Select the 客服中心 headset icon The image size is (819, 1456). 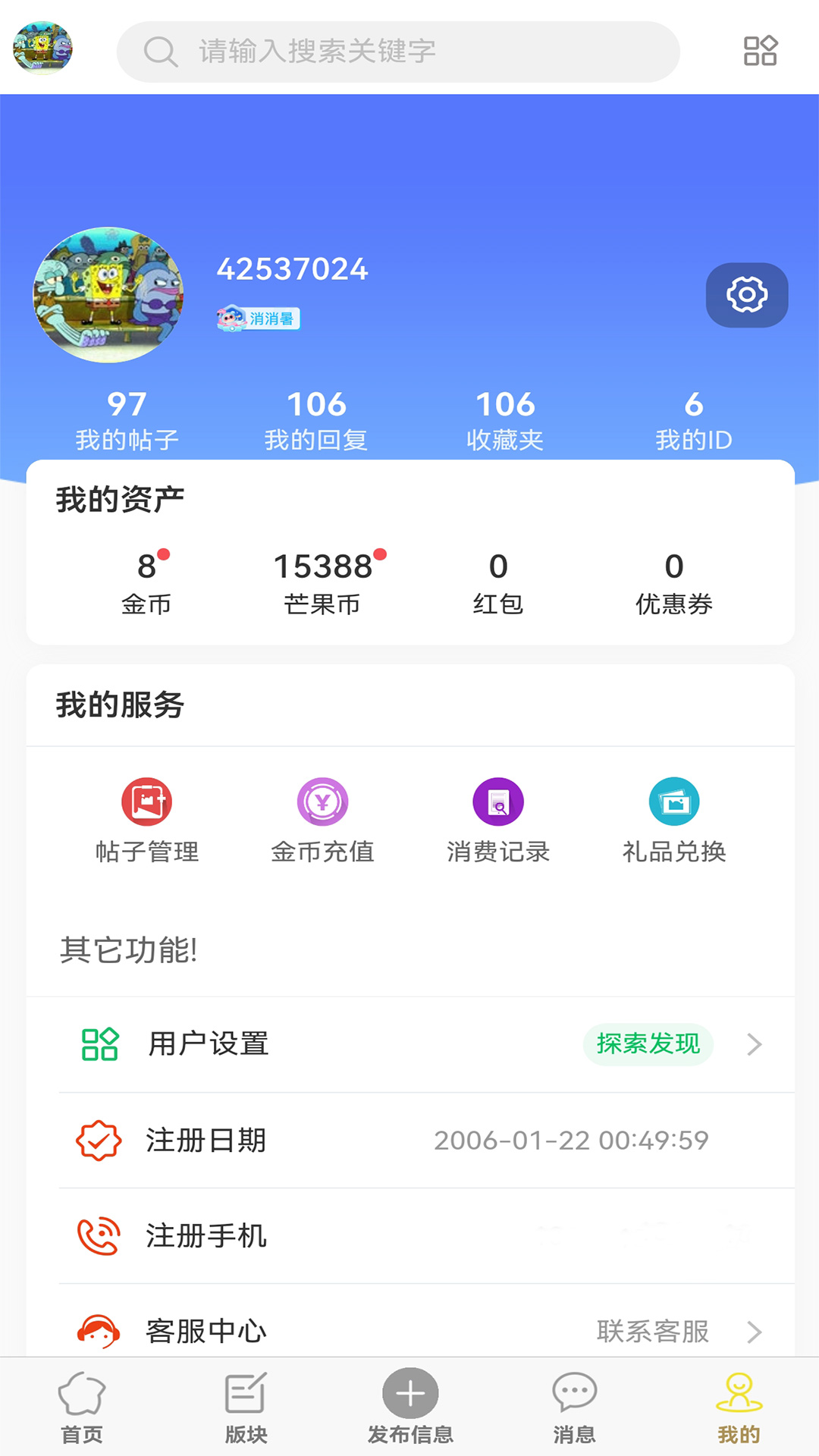(97, 1329)
